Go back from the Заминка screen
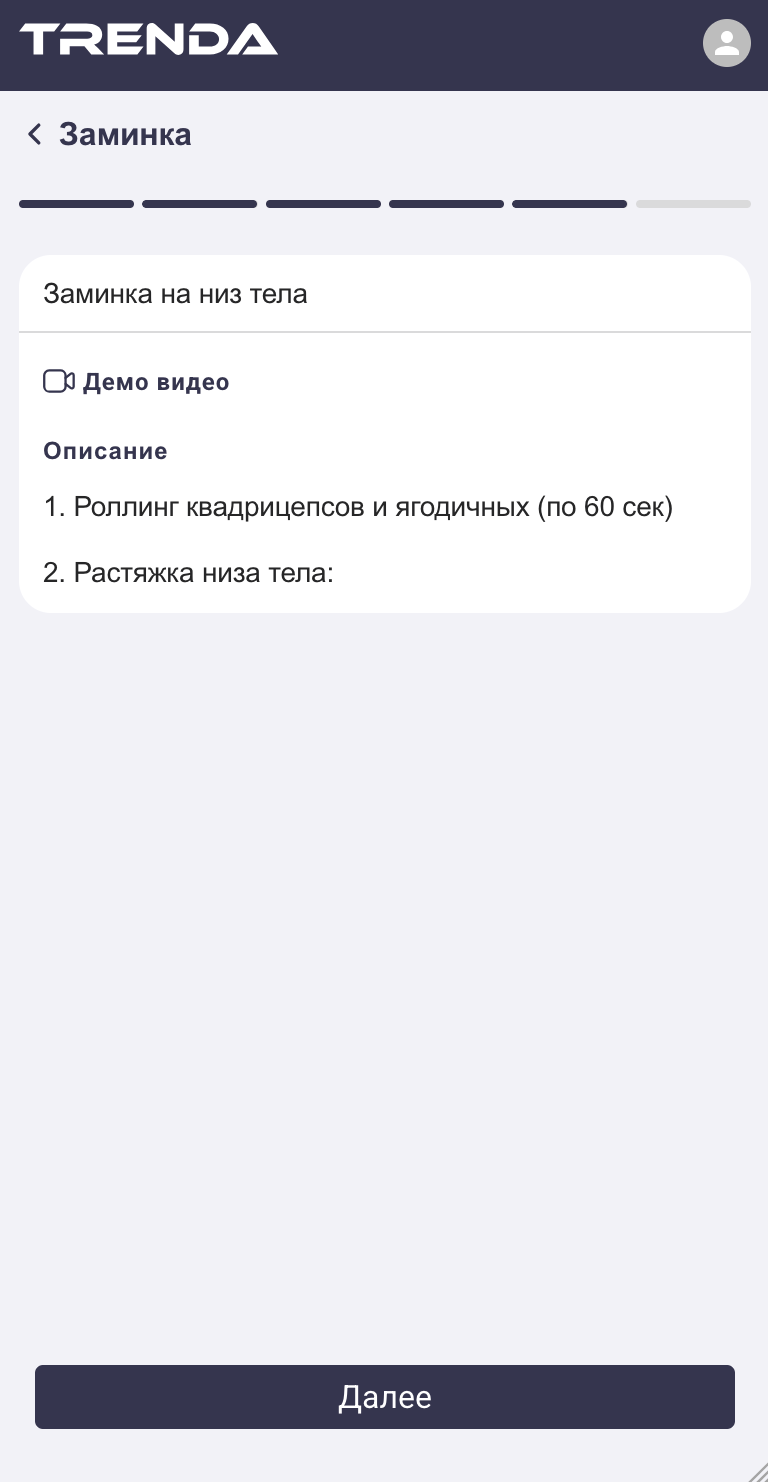The image size is (768, 1482). 35,134
